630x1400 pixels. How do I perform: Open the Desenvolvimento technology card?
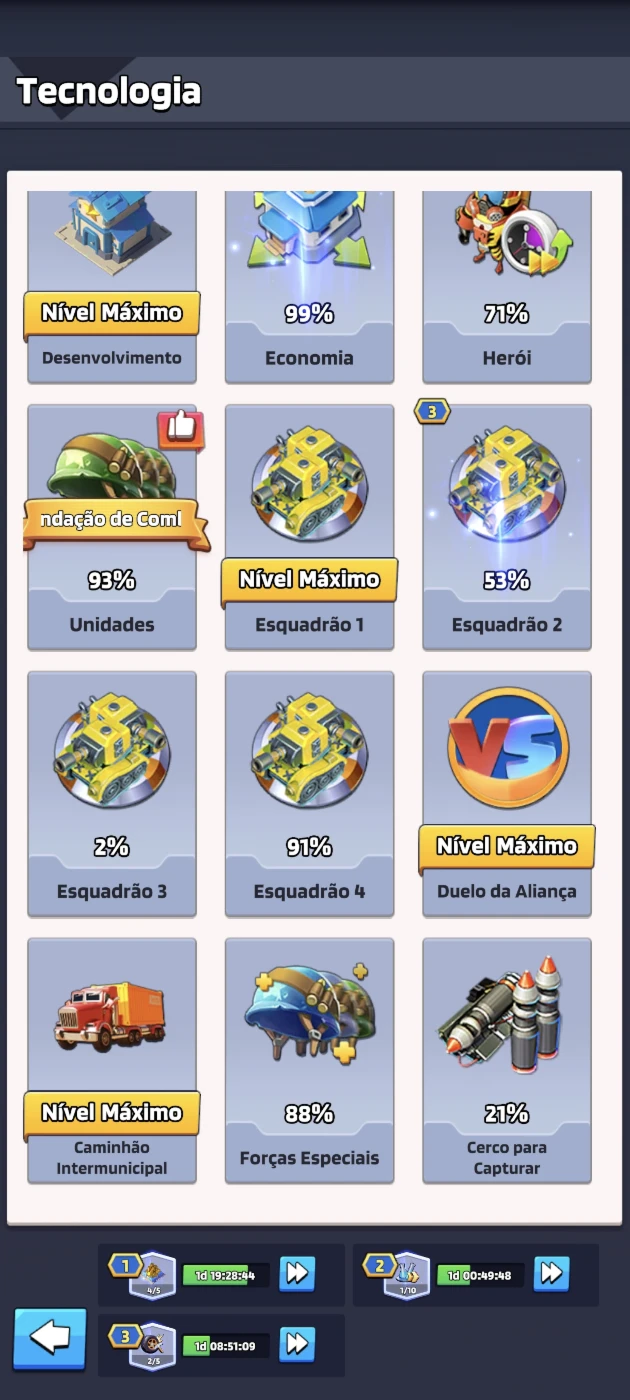coord(112,287)
